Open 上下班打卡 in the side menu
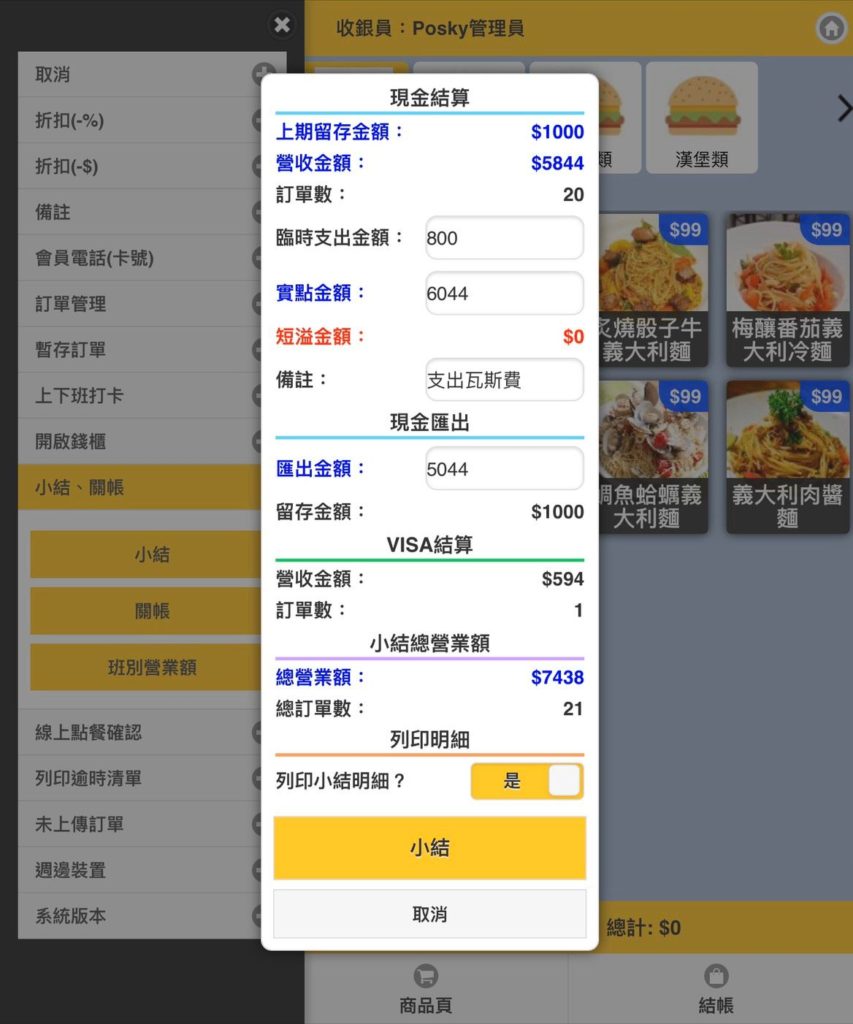Image resolution: width=853 pixels, height=1024 pixels. point(140,395)
